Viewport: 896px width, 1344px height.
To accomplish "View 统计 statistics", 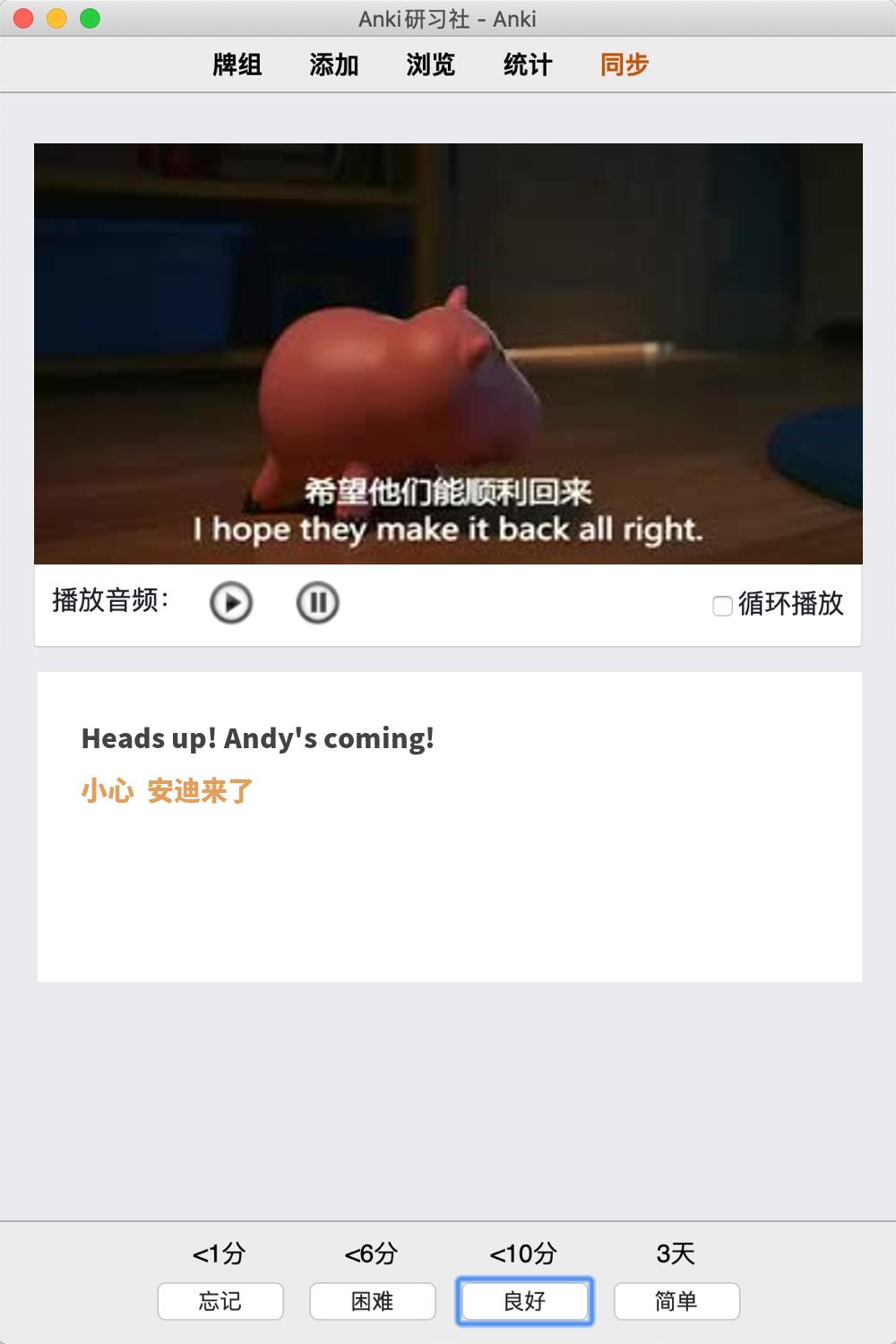I will [528, 65].
